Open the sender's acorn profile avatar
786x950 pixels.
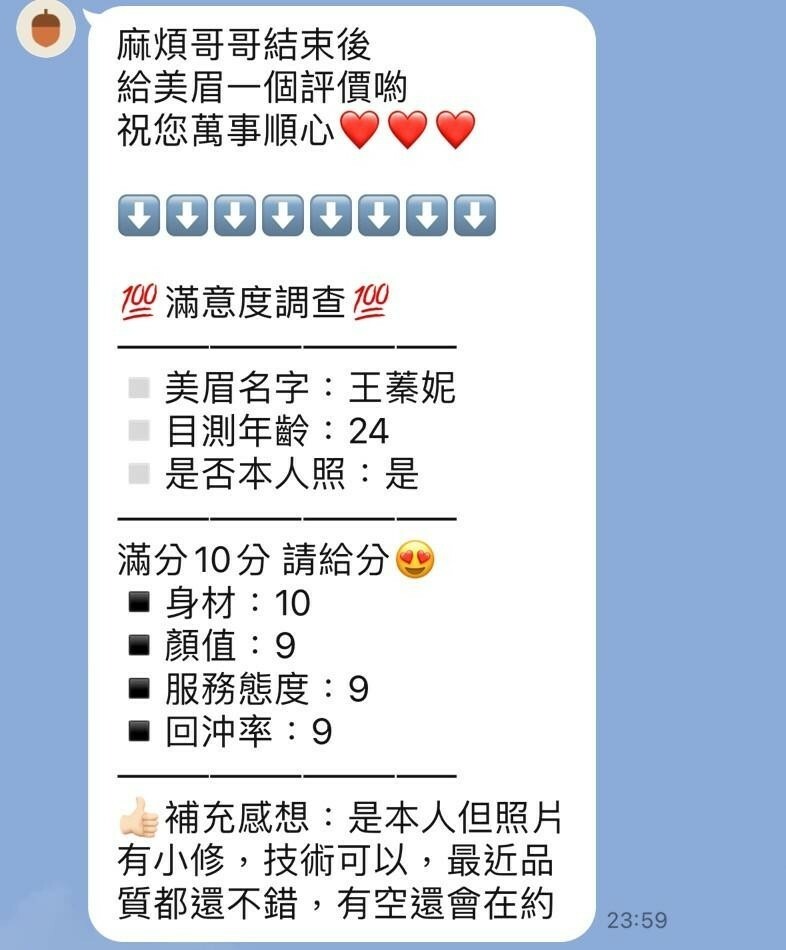(x=46, y=28)
